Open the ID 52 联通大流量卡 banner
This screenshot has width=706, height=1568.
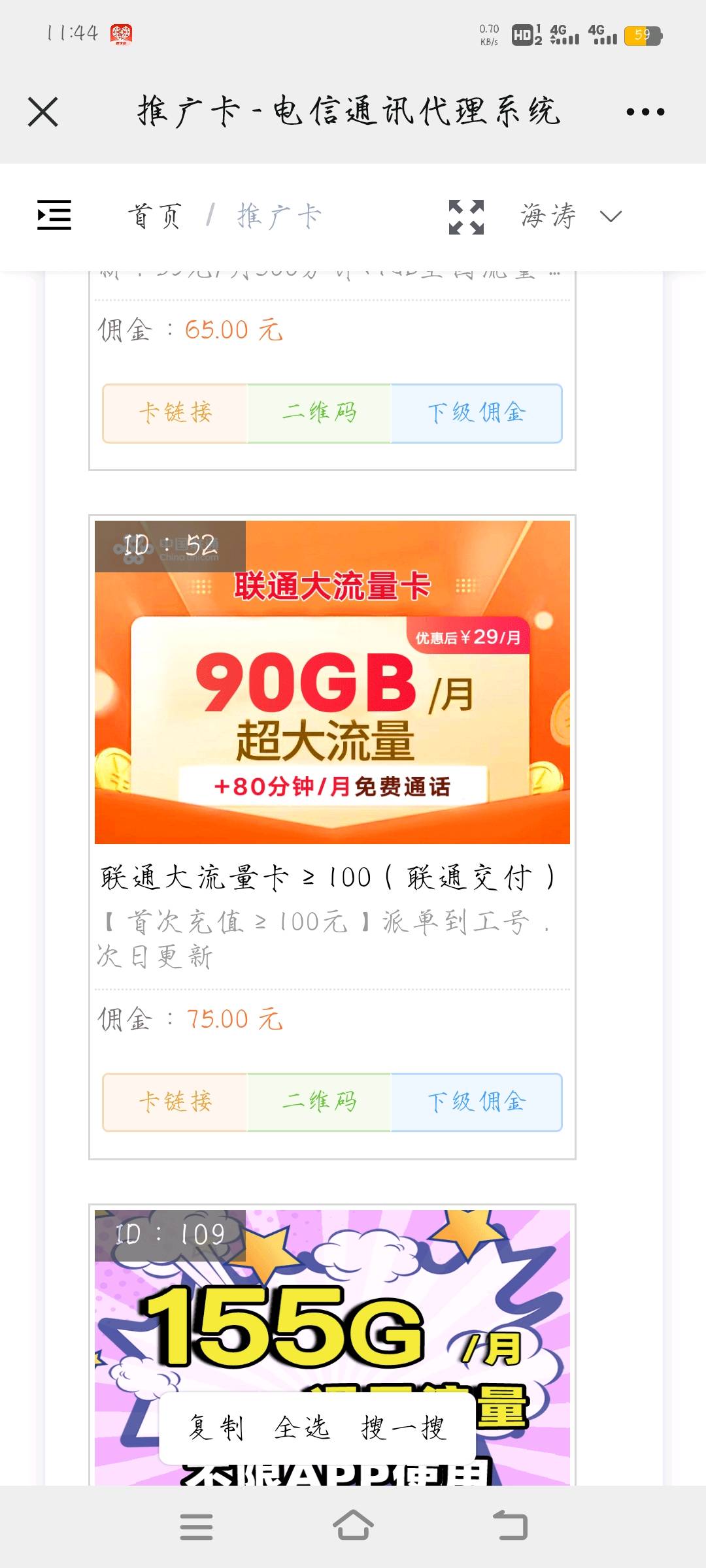click(x=332, y=681)
